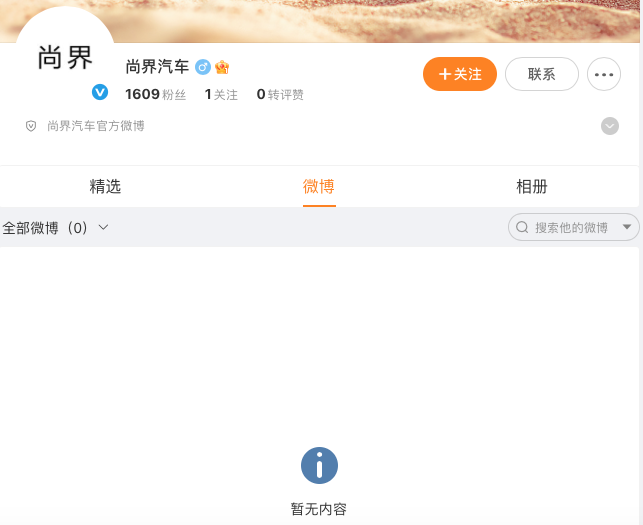Screen dimensions: 643x525
Task: View the 1 关注 following list
Action: click(x=221, y=94)
